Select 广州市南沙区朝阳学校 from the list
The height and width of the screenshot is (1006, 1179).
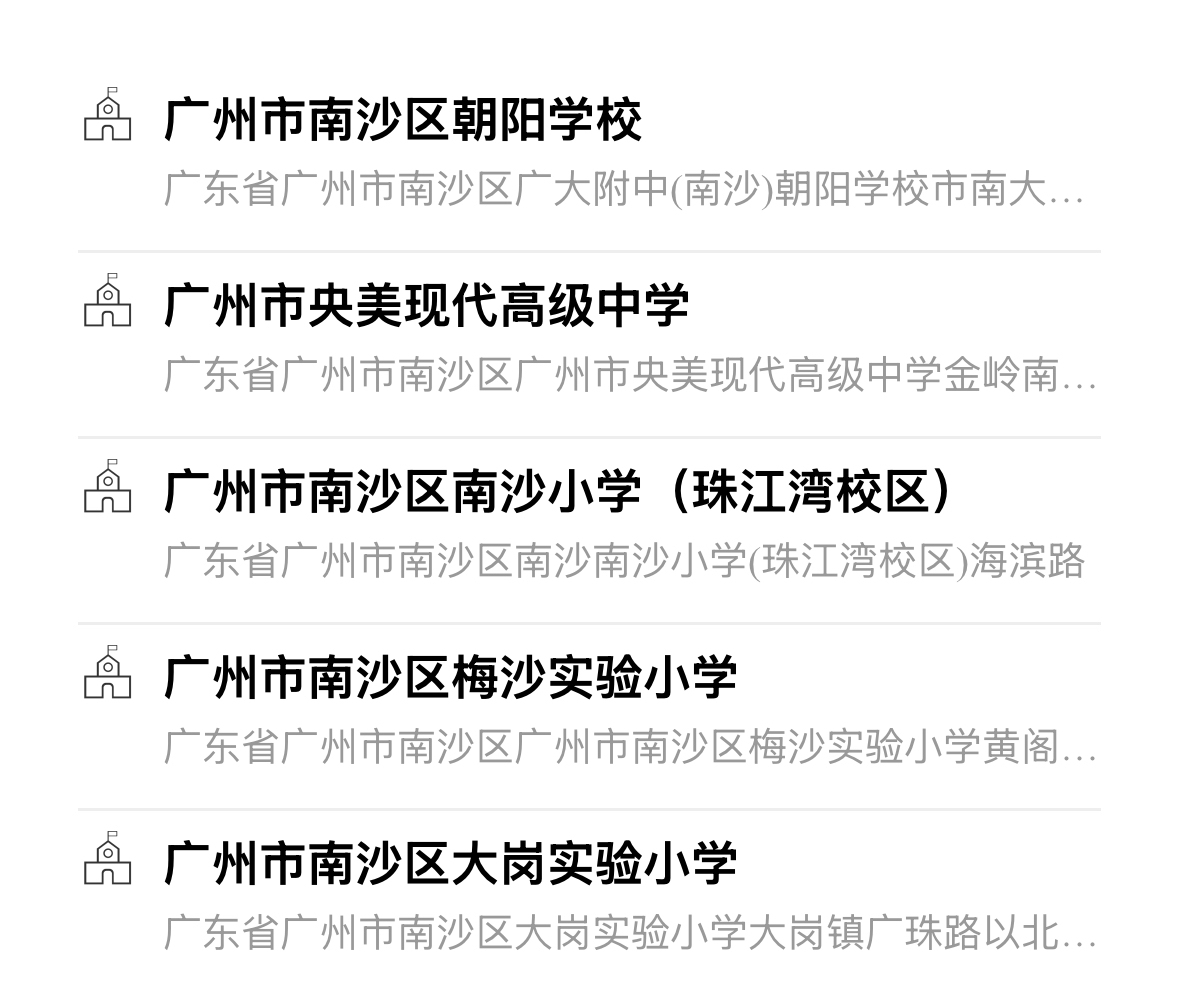pyautogui.click(x=402, y=121)
